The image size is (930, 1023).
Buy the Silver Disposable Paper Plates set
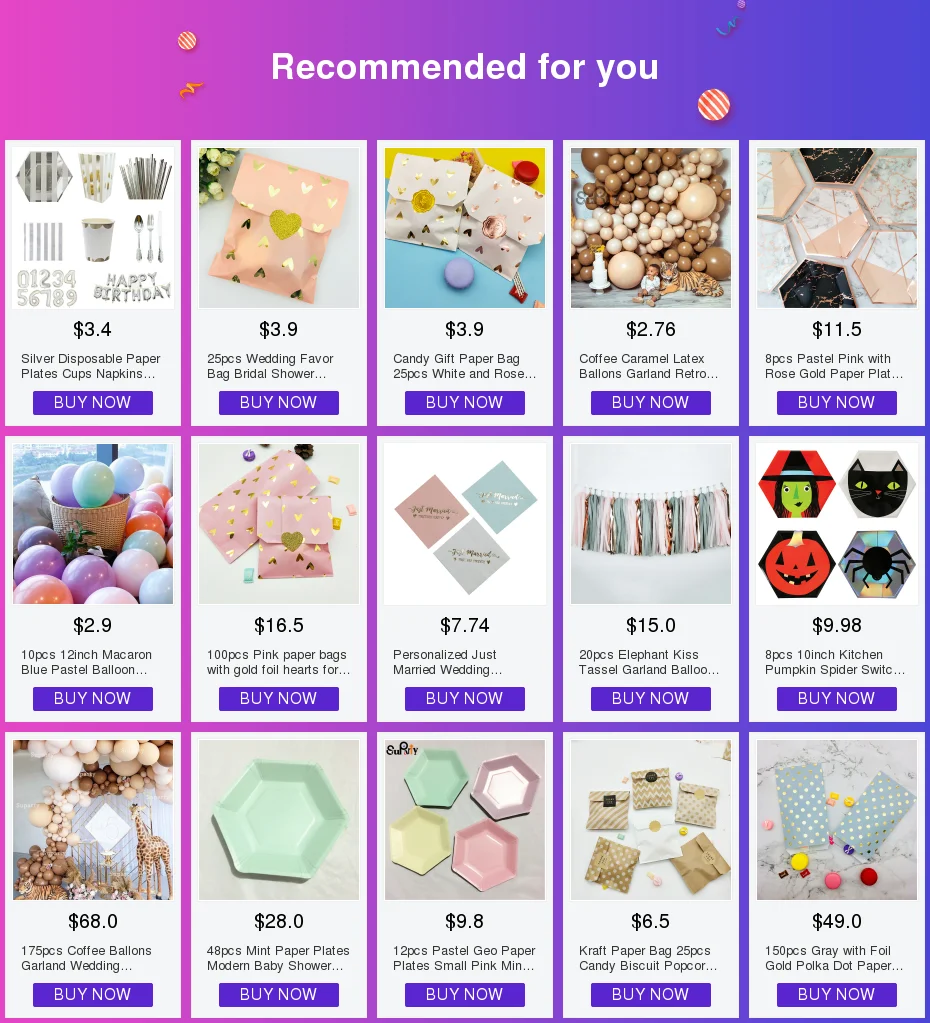click(x=93, y=403)
